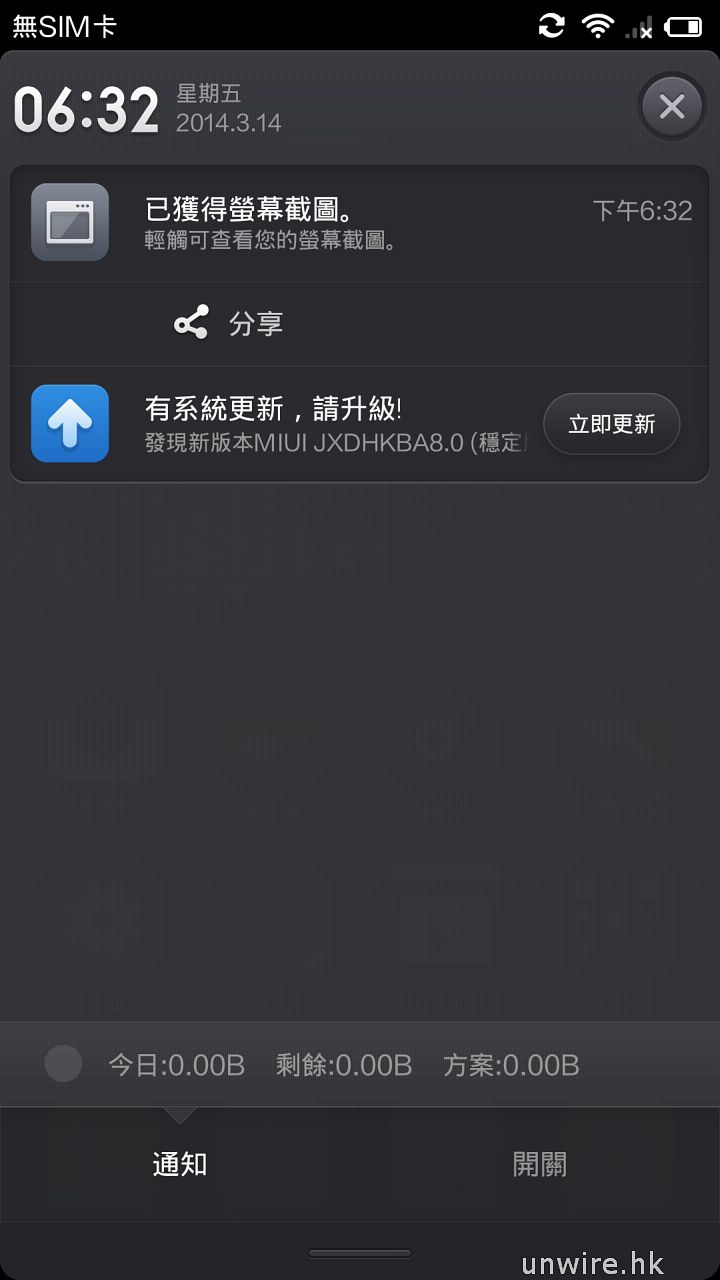Select the 通知 notifications tab
This screenshot has height=1280, width=720.
[x=180, y=1164]
